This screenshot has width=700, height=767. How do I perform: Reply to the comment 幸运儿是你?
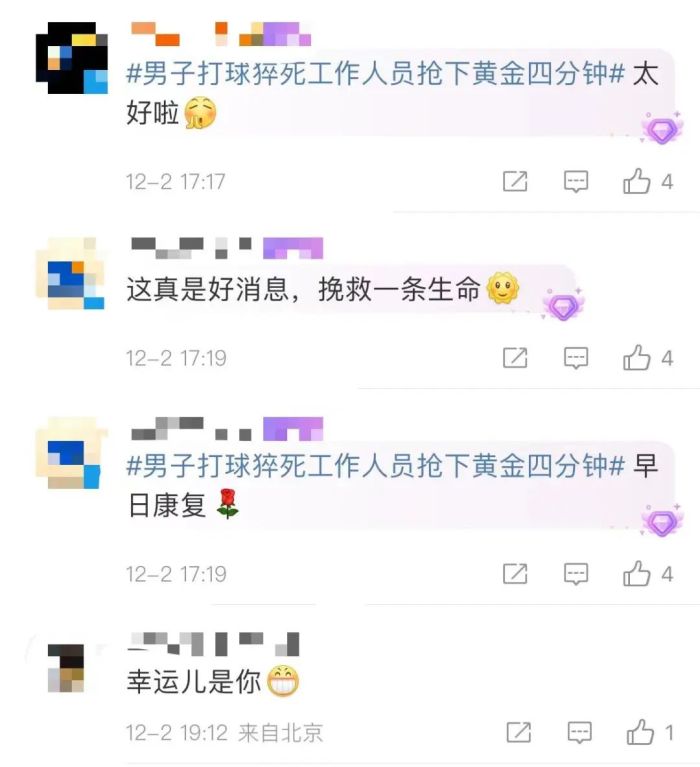(x=579, y=733)
